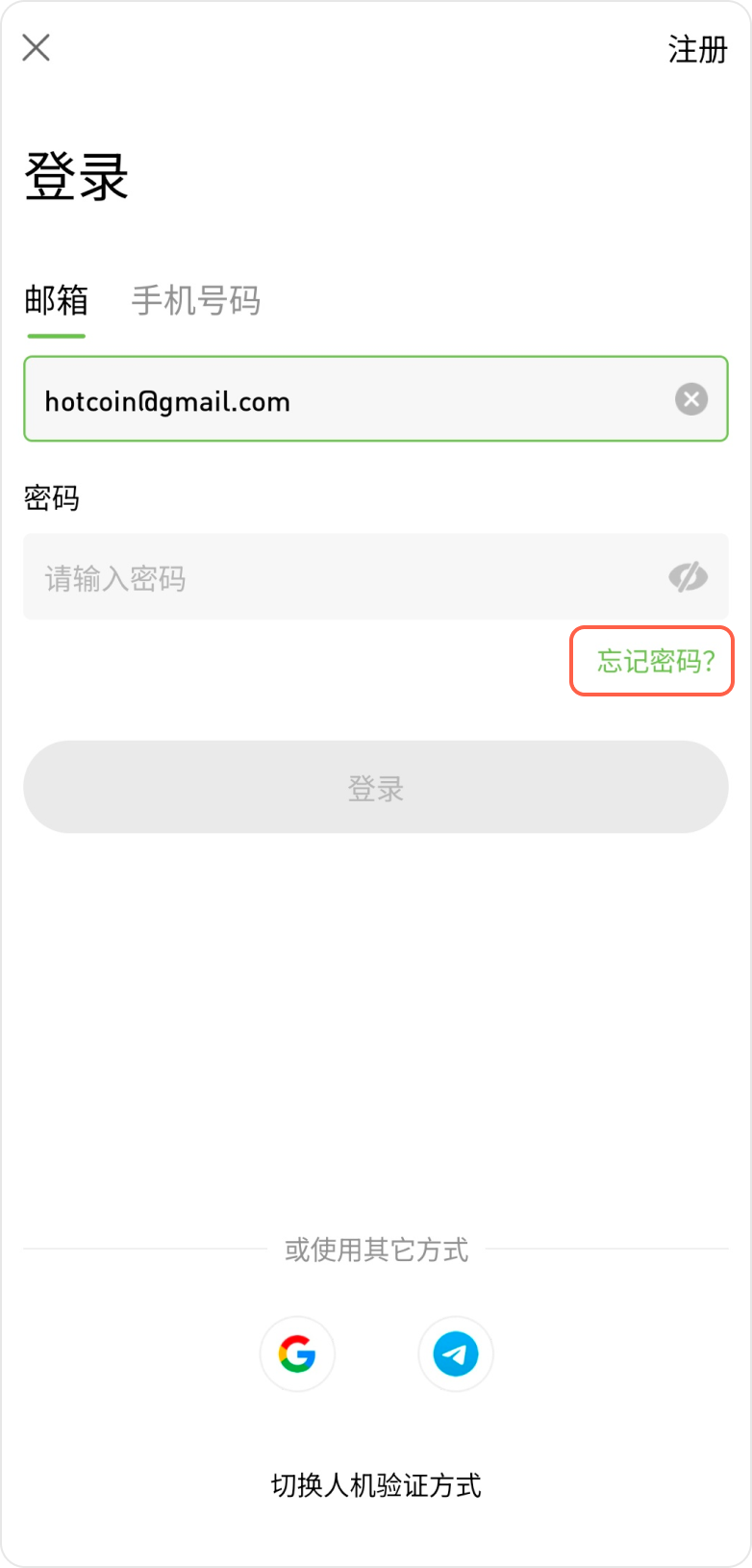752x1568 pixels.
Task: Sign in with Google
Action: tap(297, 1353)
